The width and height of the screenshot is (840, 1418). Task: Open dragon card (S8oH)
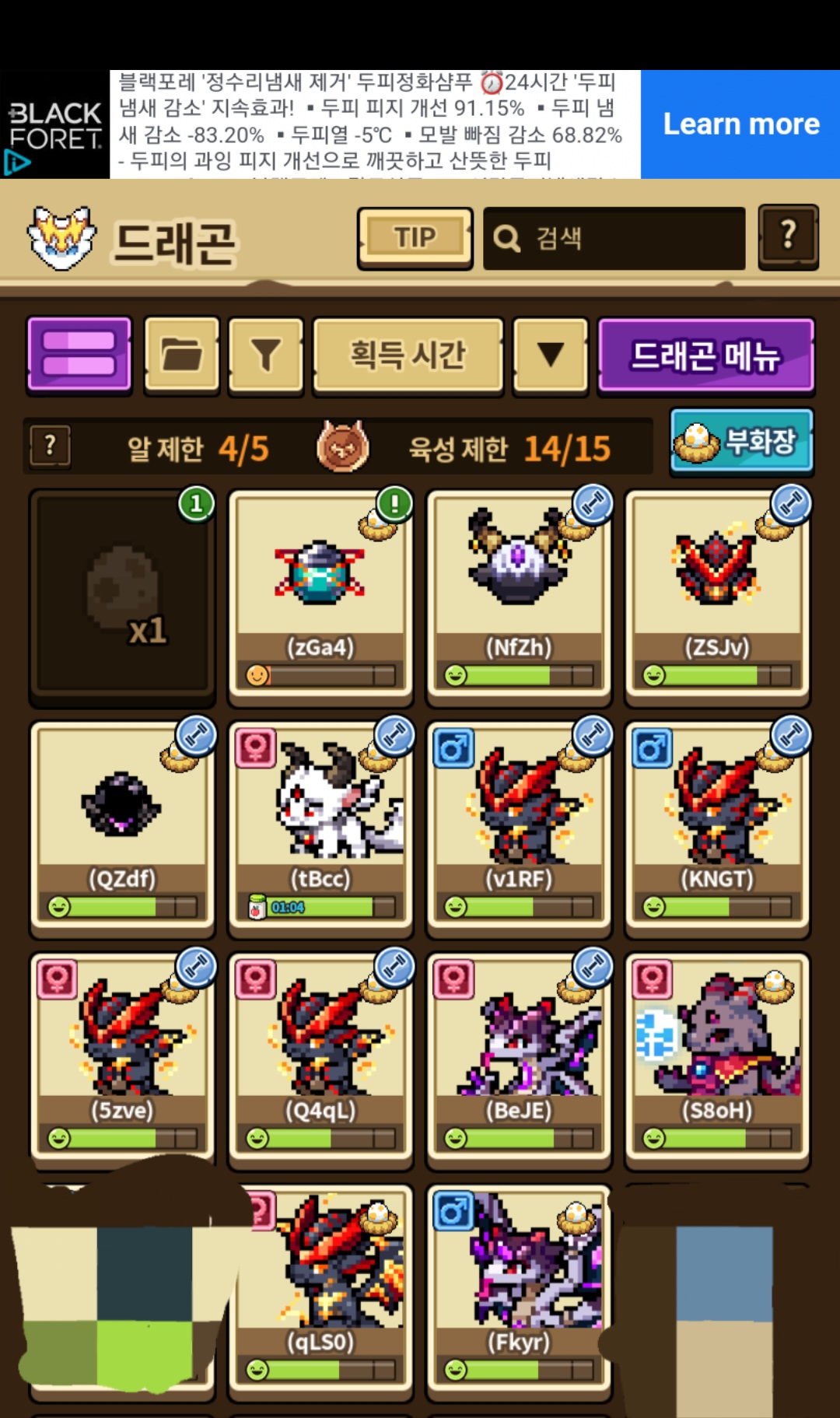[716, 1058]
